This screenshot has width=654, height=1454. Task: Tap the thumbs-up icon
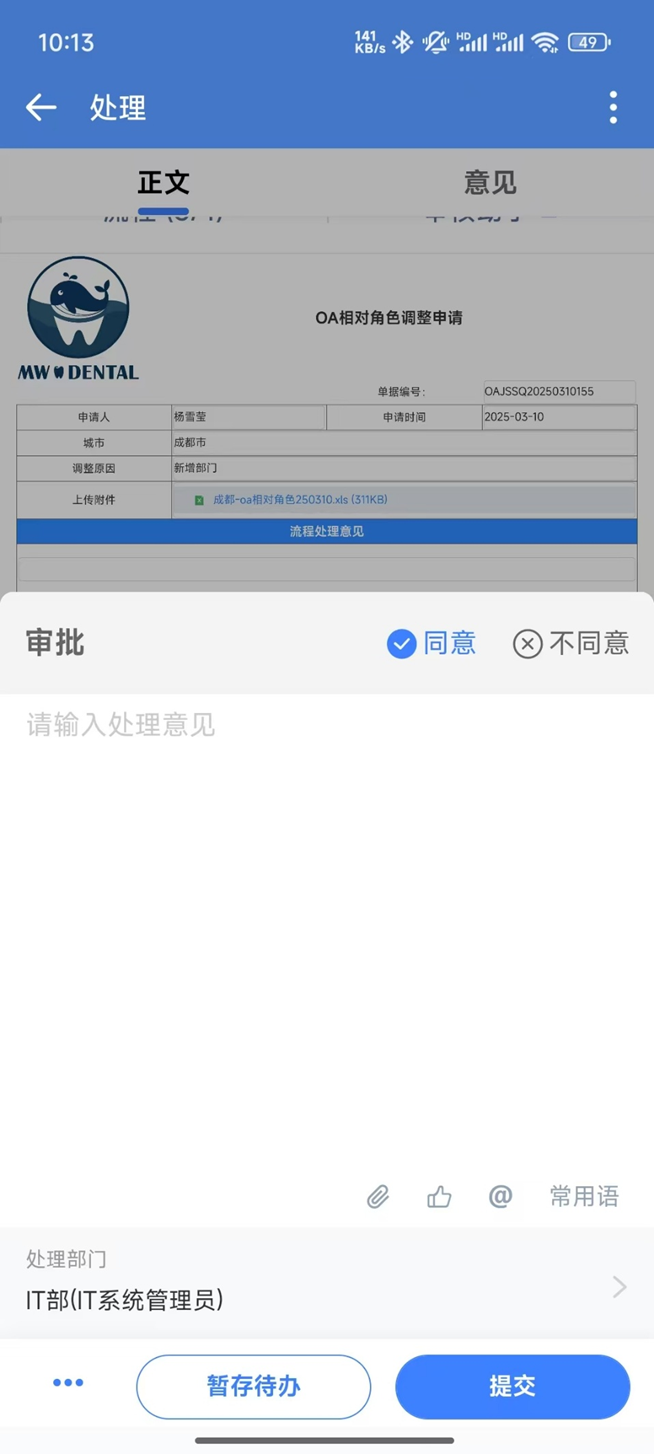[439, 1196]
